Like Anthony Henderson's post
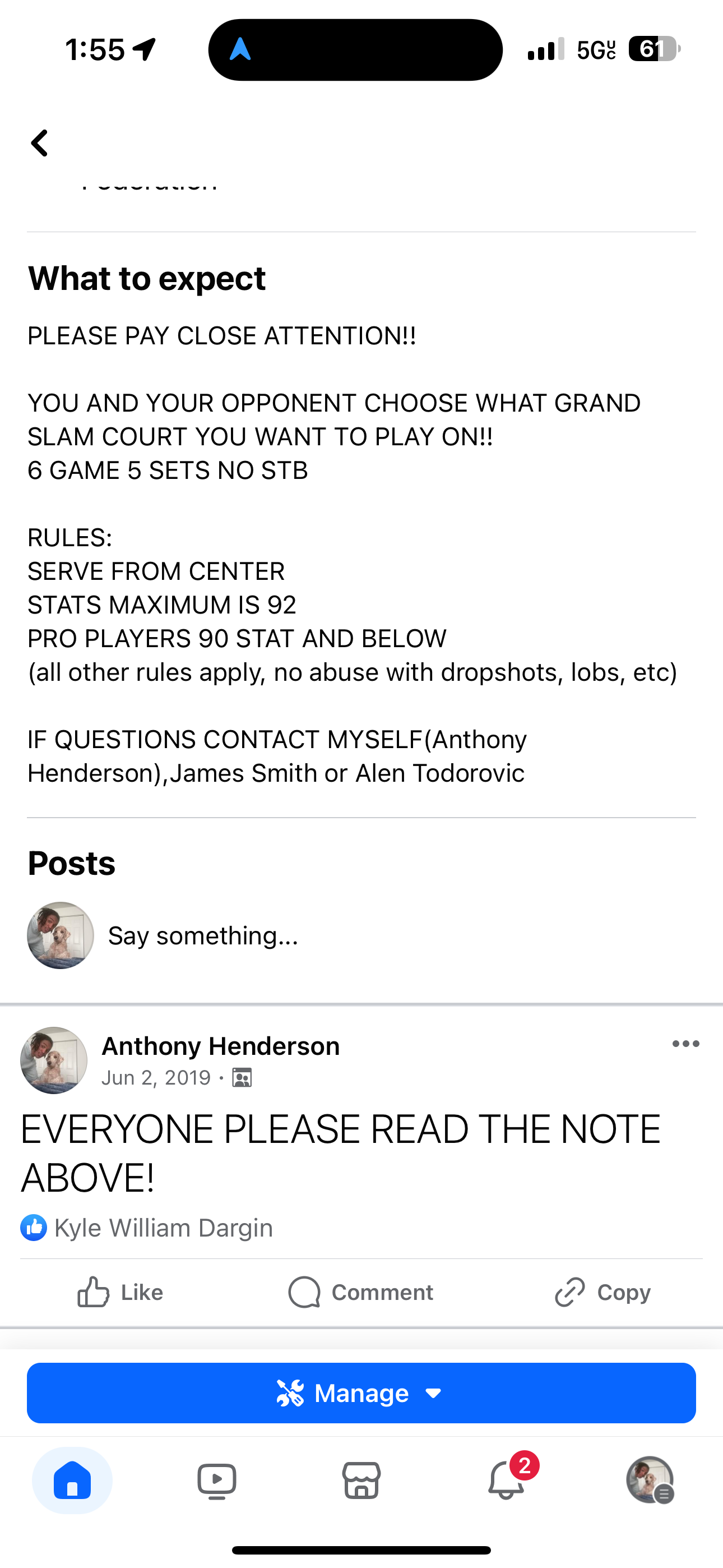Viewport: 723px width, 1568px height. (121, 1292)
